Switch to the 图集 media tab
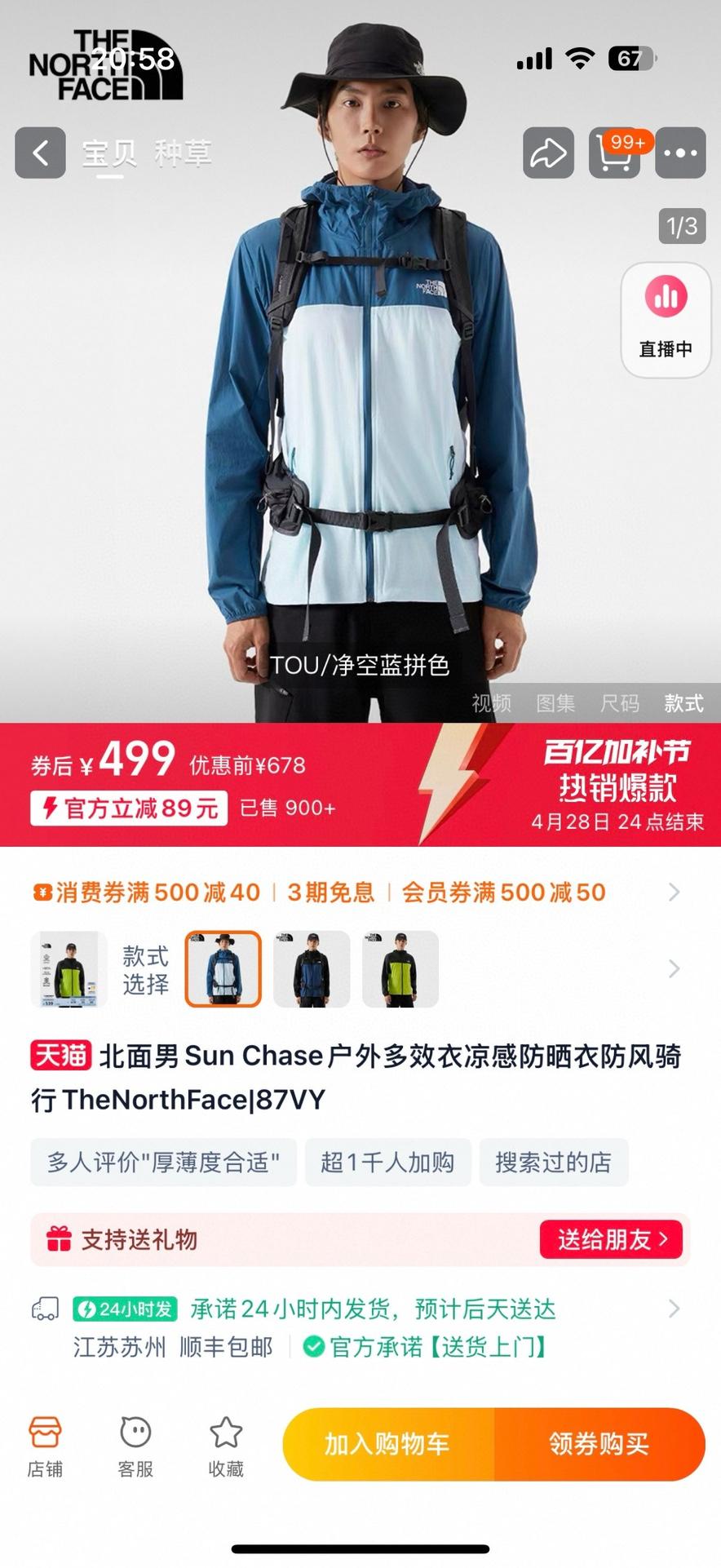The width and height of the screenshot is (721, 1568). coord(555,703)
